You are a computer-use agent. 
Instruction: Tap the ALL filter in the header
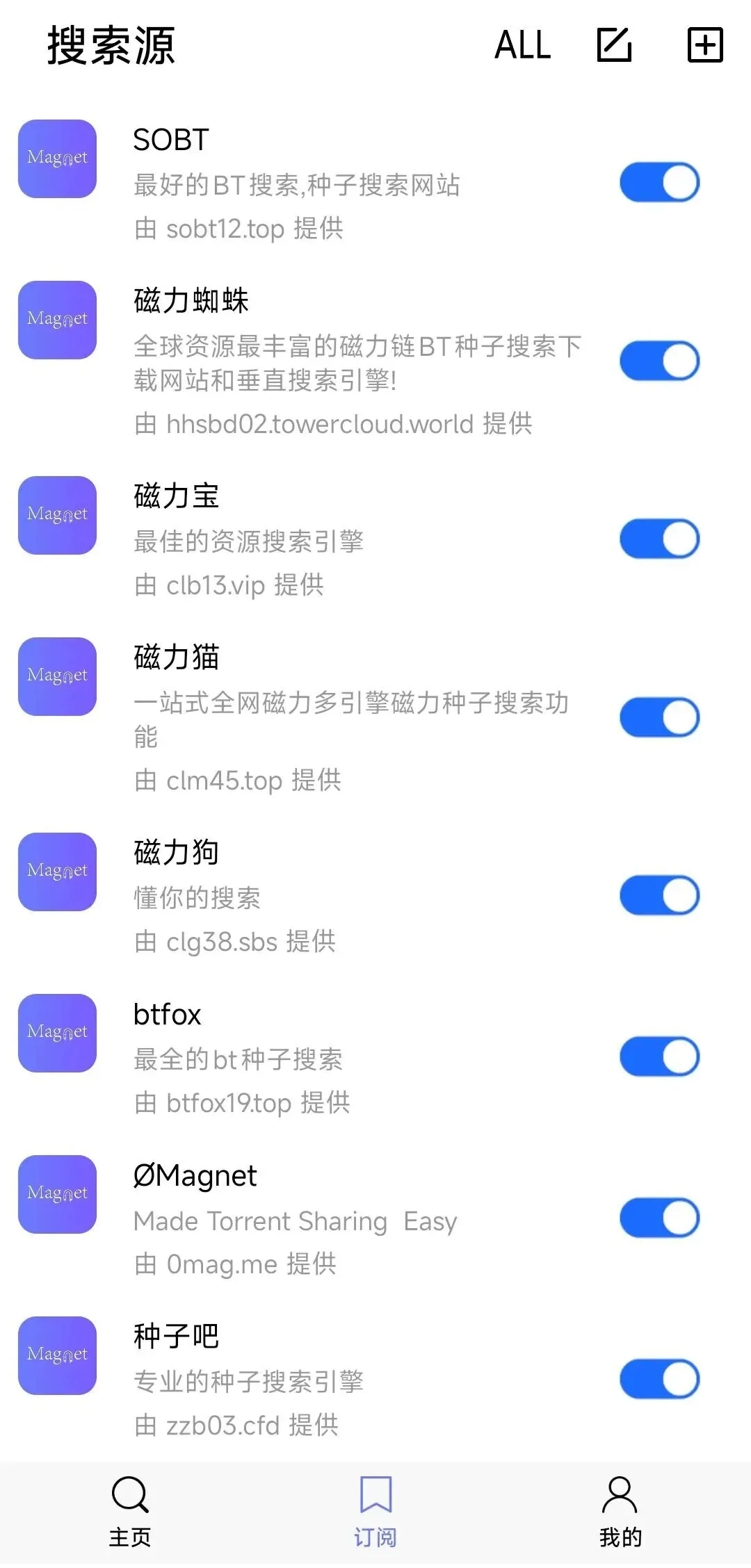point(522,46)
